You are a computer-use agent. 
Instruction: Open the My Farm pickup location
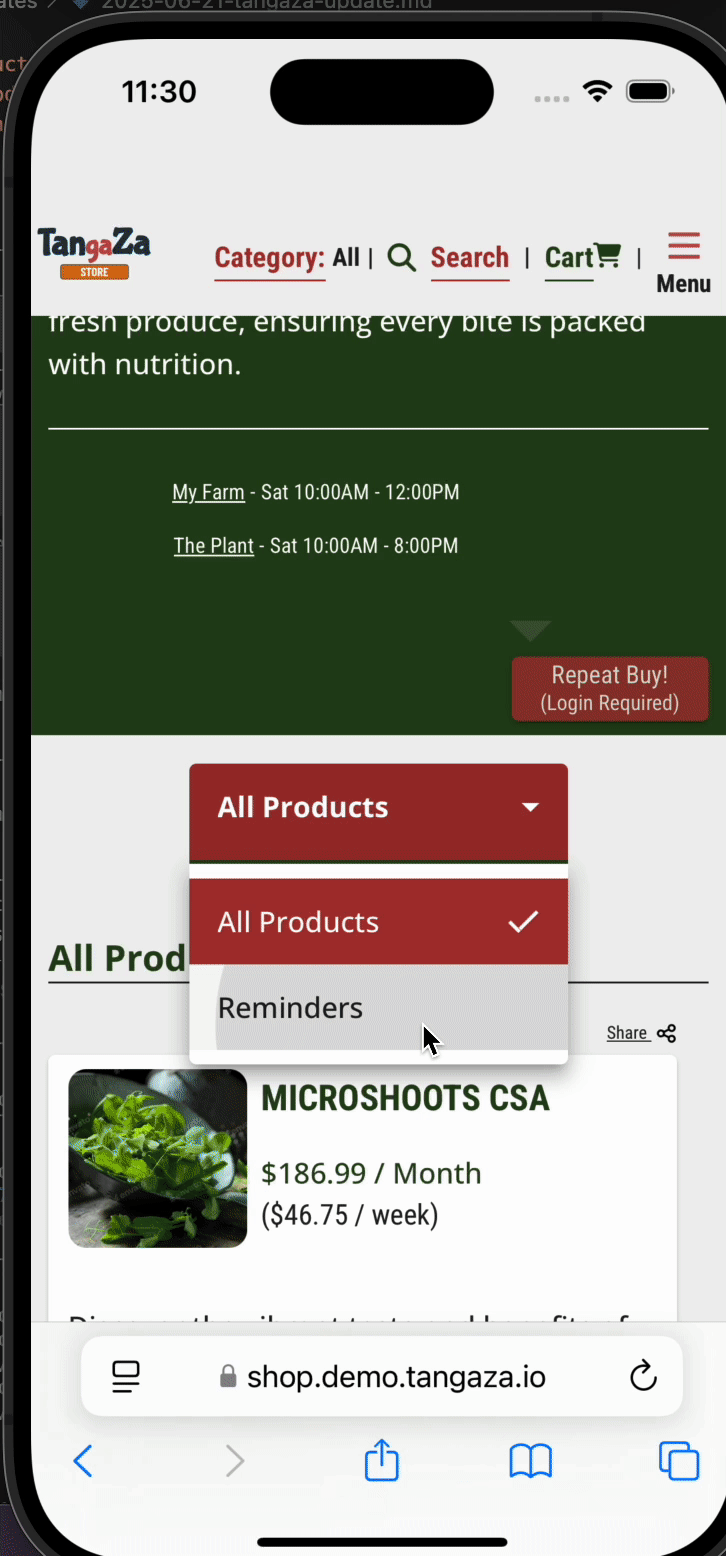click(208, 492)
